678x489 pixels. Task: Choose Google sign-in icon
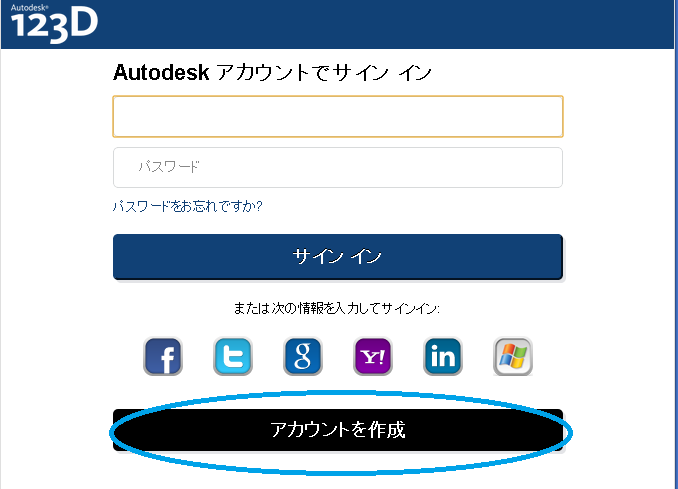click(303, 356)
